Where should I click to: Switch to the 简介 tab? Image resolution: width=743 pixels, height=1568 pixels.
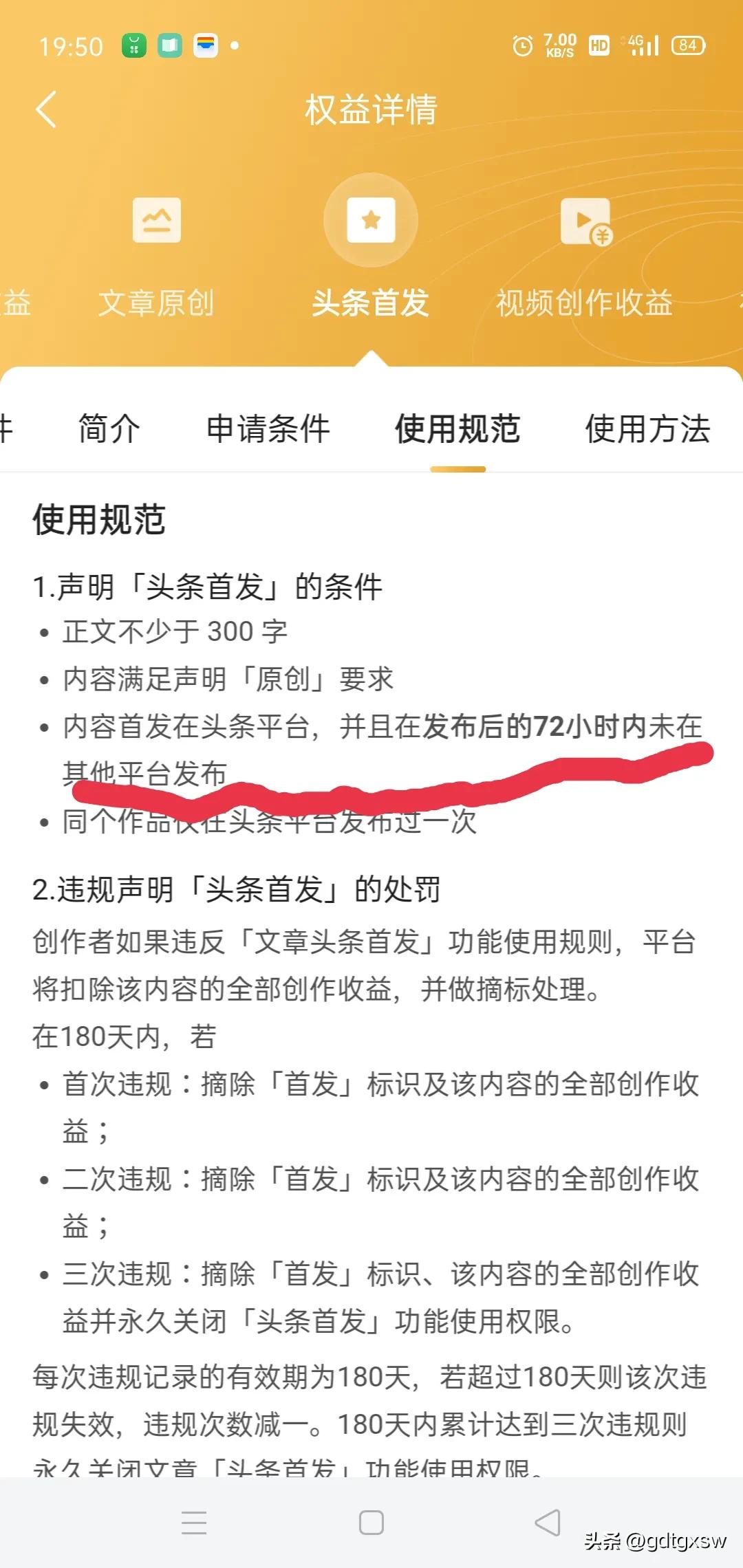click(109, 428)
